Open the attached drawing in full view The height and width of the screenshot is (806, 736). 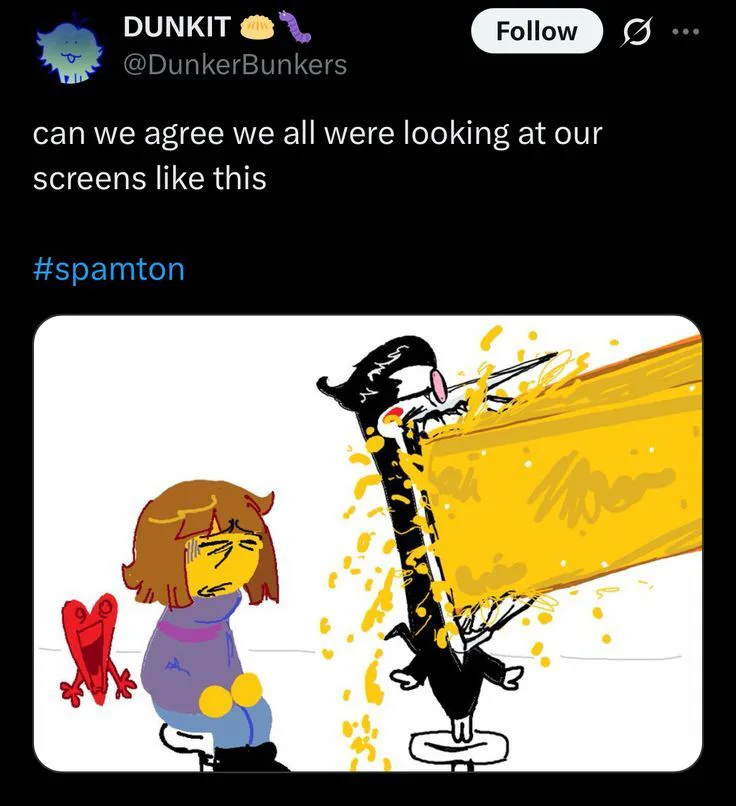pyautogui.click(x=367, y=543)
